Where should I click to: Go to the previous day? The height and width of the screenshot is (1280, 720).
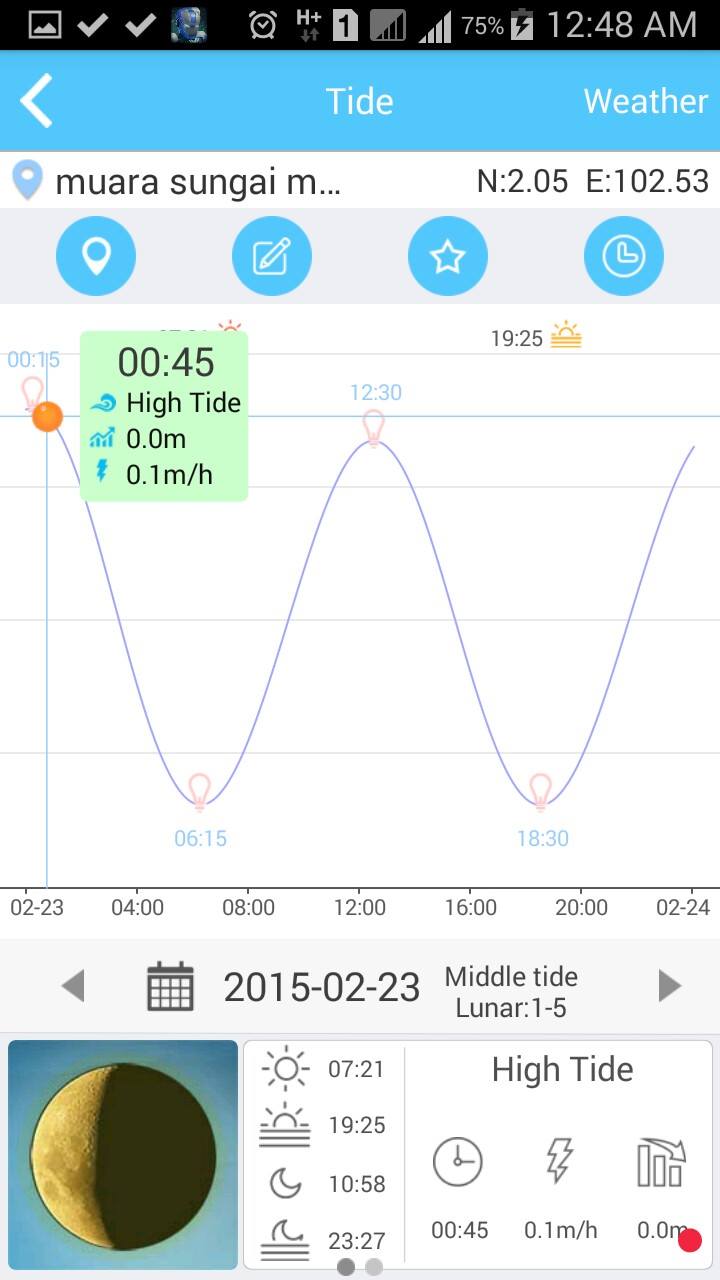73,986
